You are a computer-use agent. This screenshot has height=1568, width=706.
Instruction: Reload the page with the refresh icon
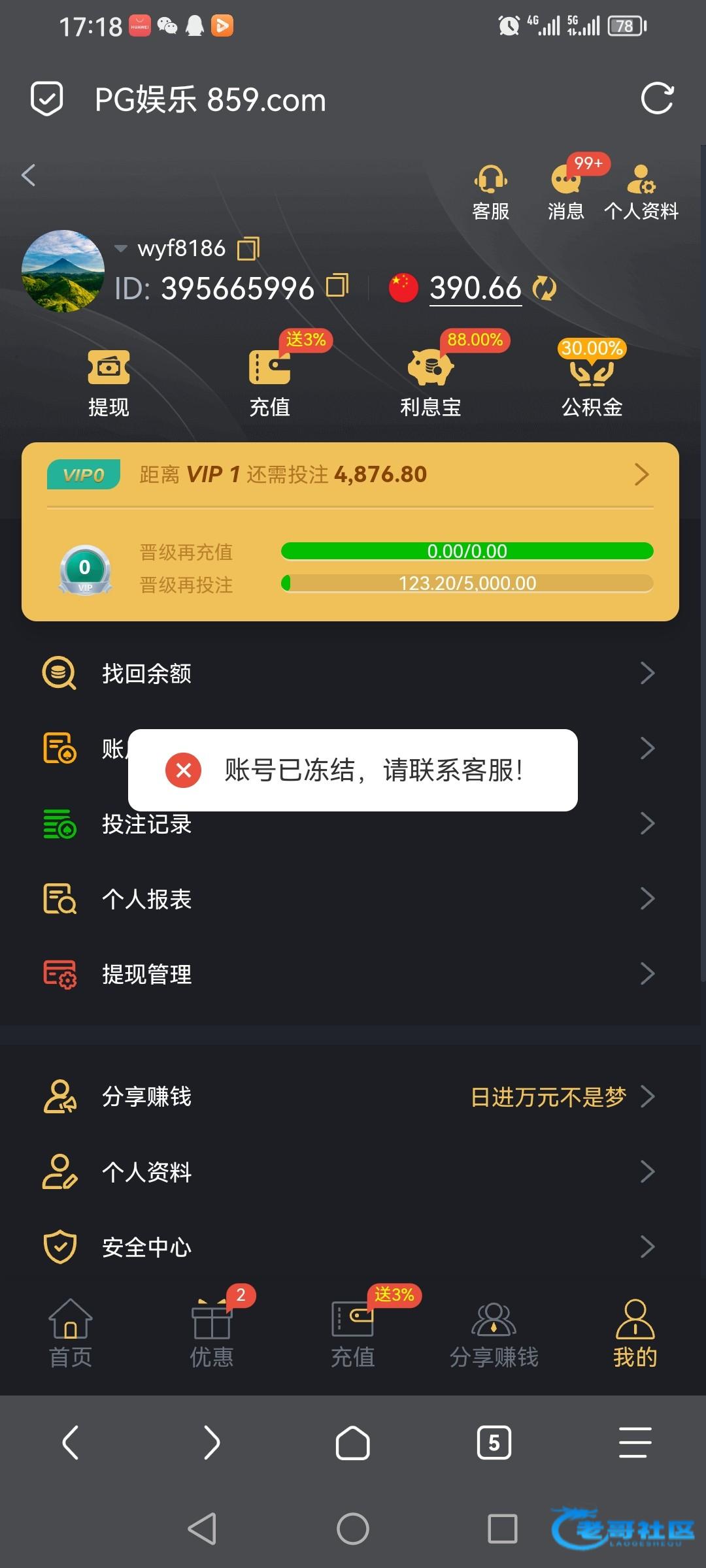657,99
